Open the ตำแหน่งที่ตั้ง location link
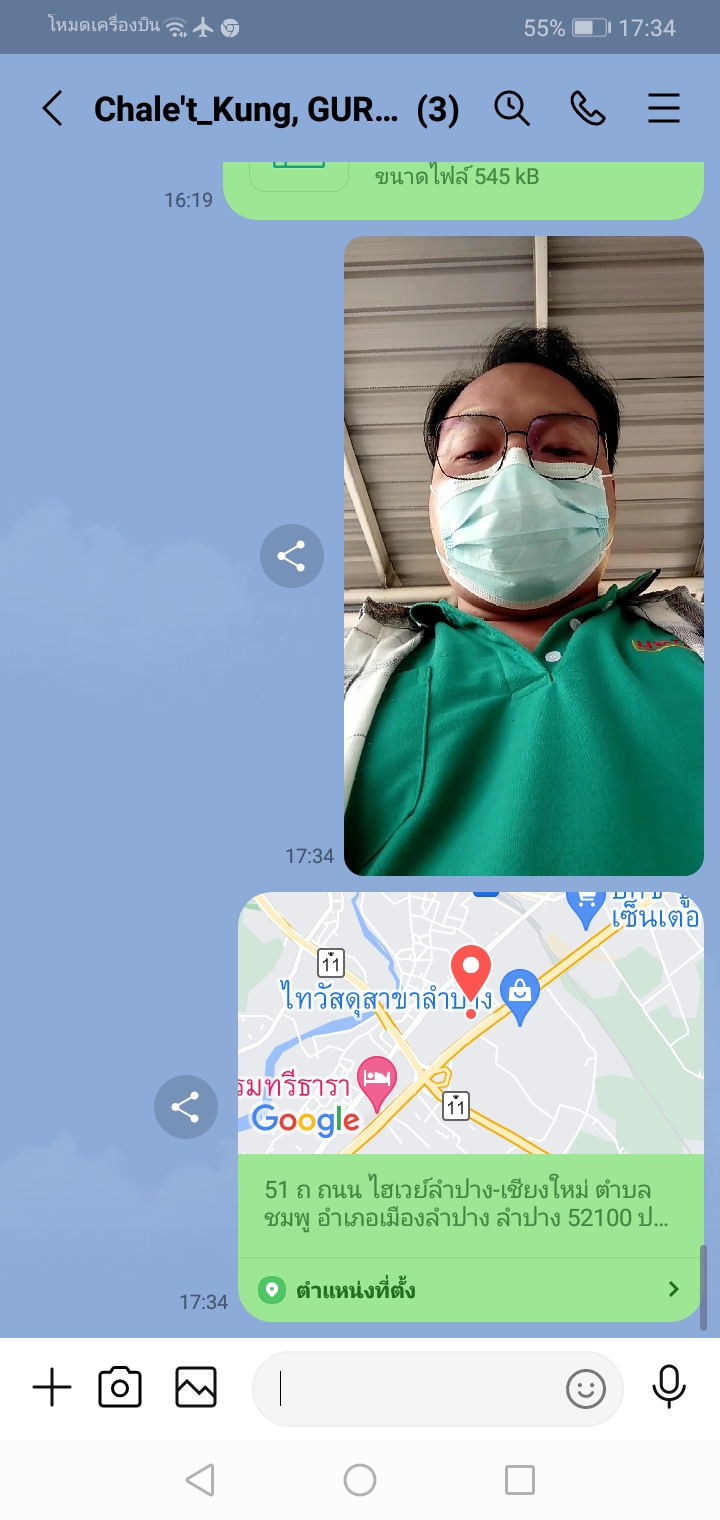This screenshot has width=720, height=1520. pyautogui.click(x=470, y=1290)
